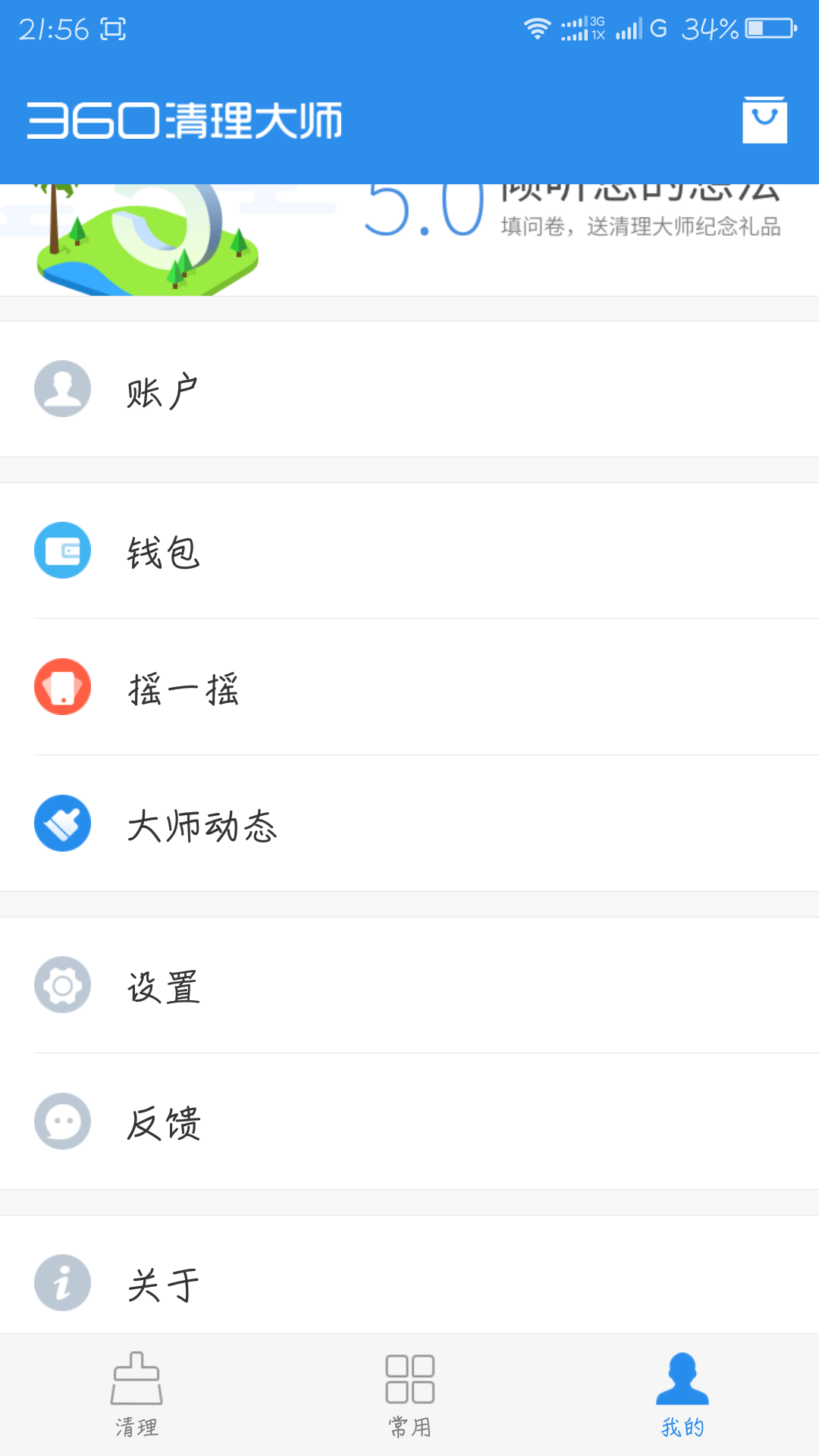The width and height of the screenshot is (819, 1456).
Task: Tap the red 摇一摇 shake phone icon
Action: pyautogui.click(x=62, y=687)
